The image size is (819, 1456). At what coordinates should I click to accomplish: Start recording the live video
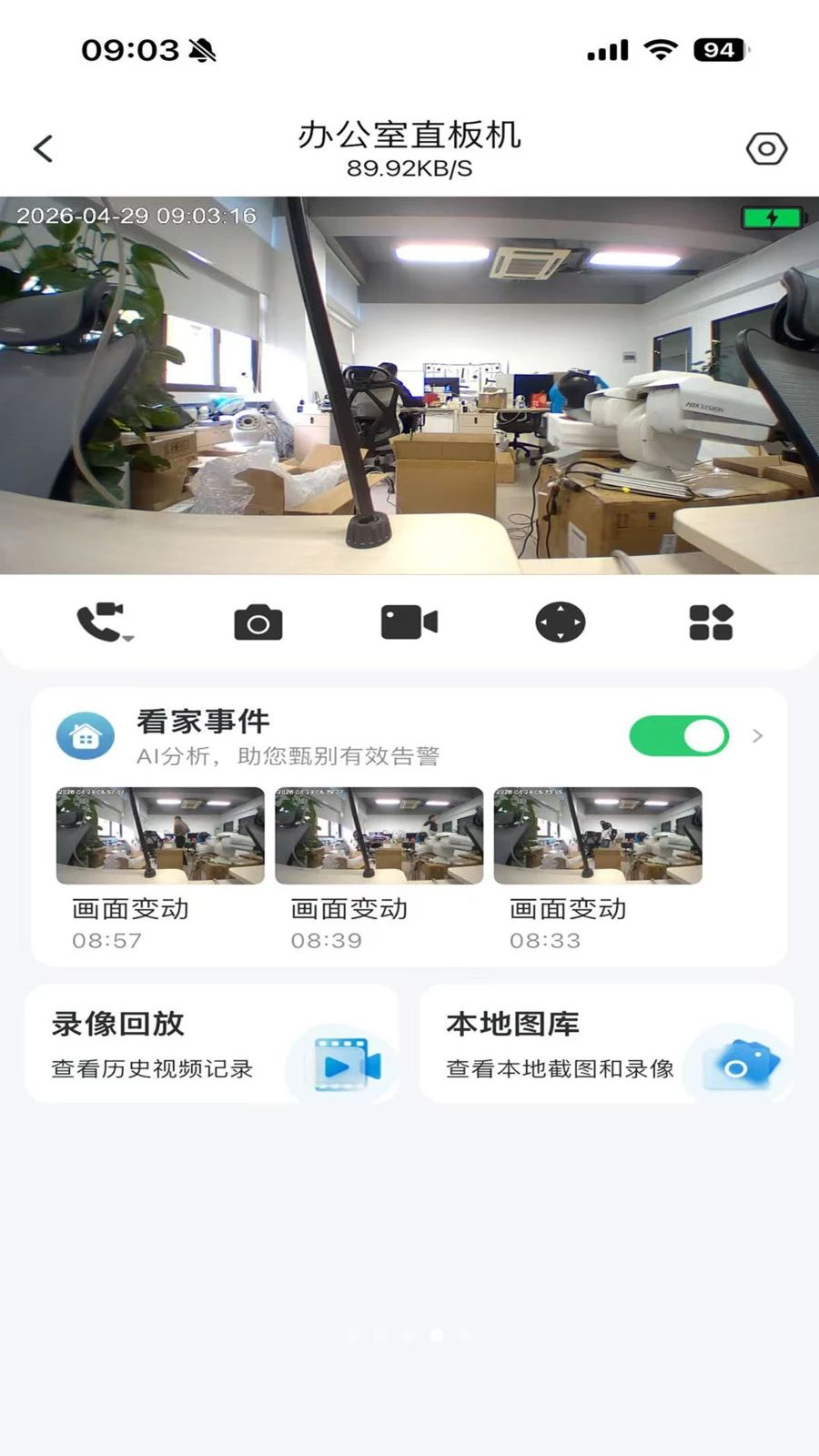(409, 622)
